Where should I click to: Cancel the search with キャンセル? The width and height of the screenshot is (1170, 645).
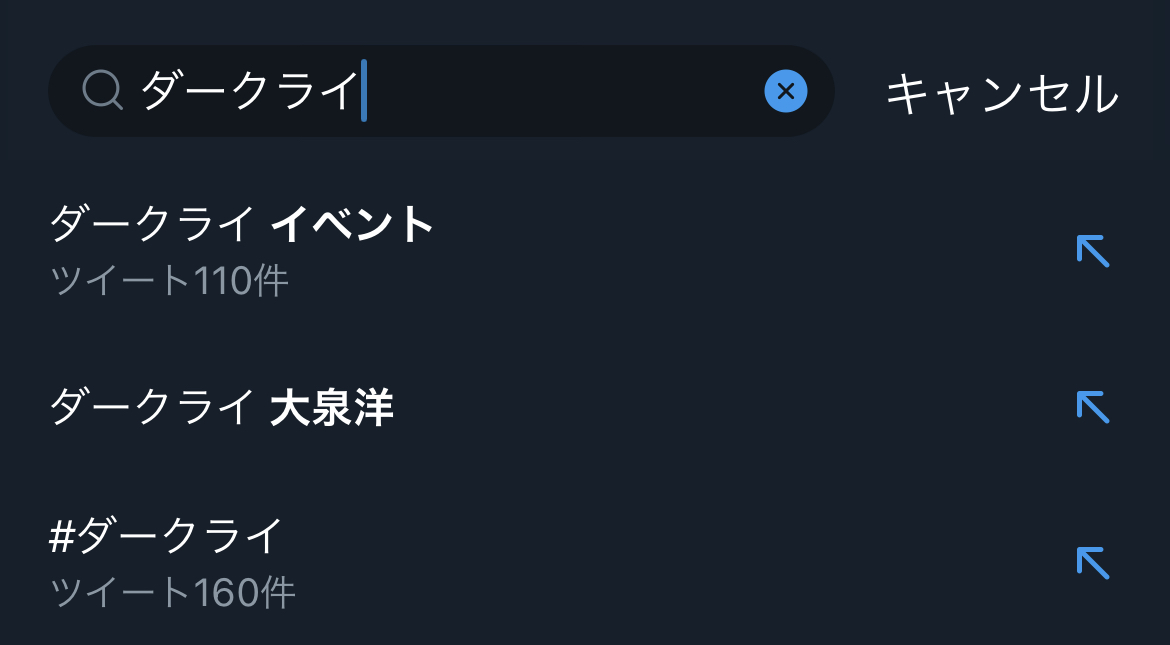tap(1002, 93)
